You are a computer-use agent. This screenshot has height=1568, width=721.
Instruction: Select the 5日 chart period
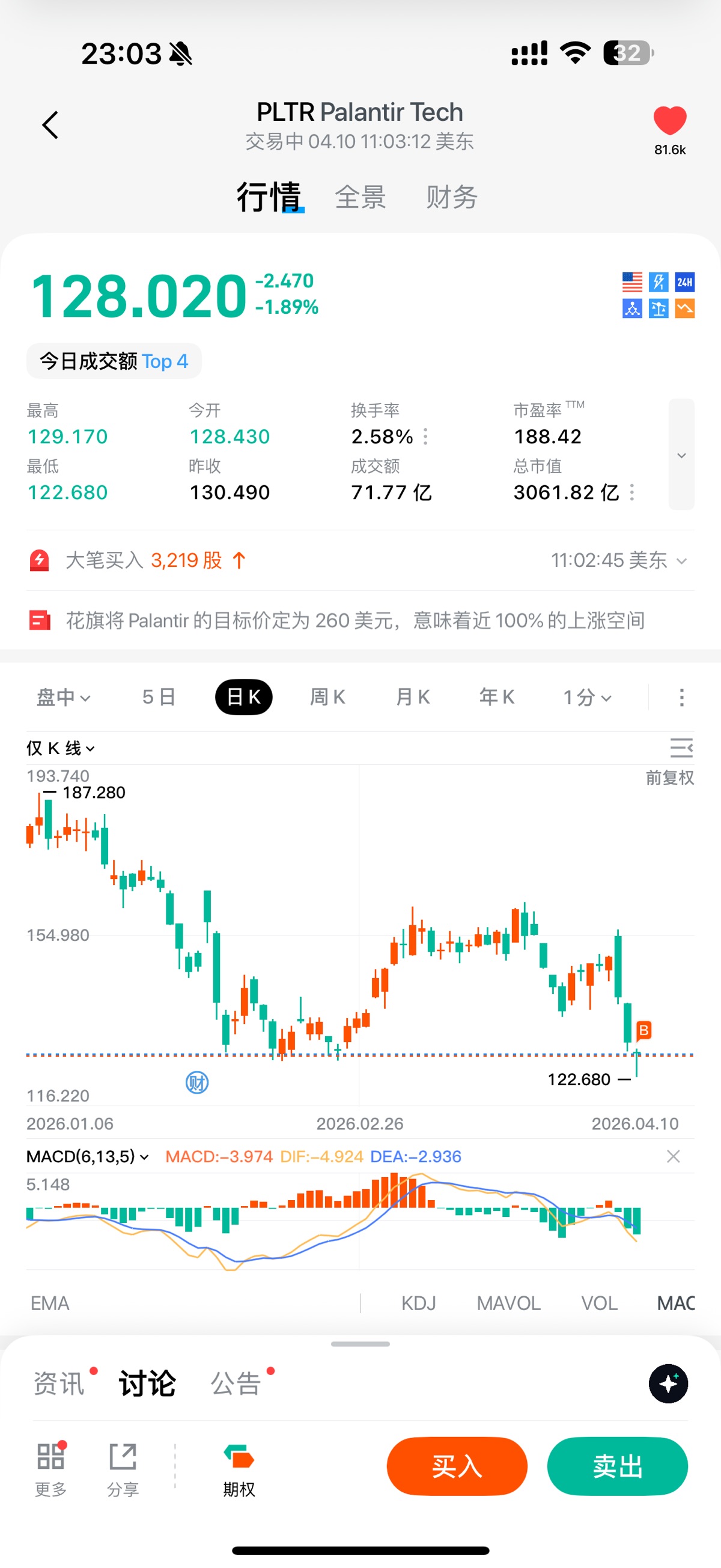[158, 697]
